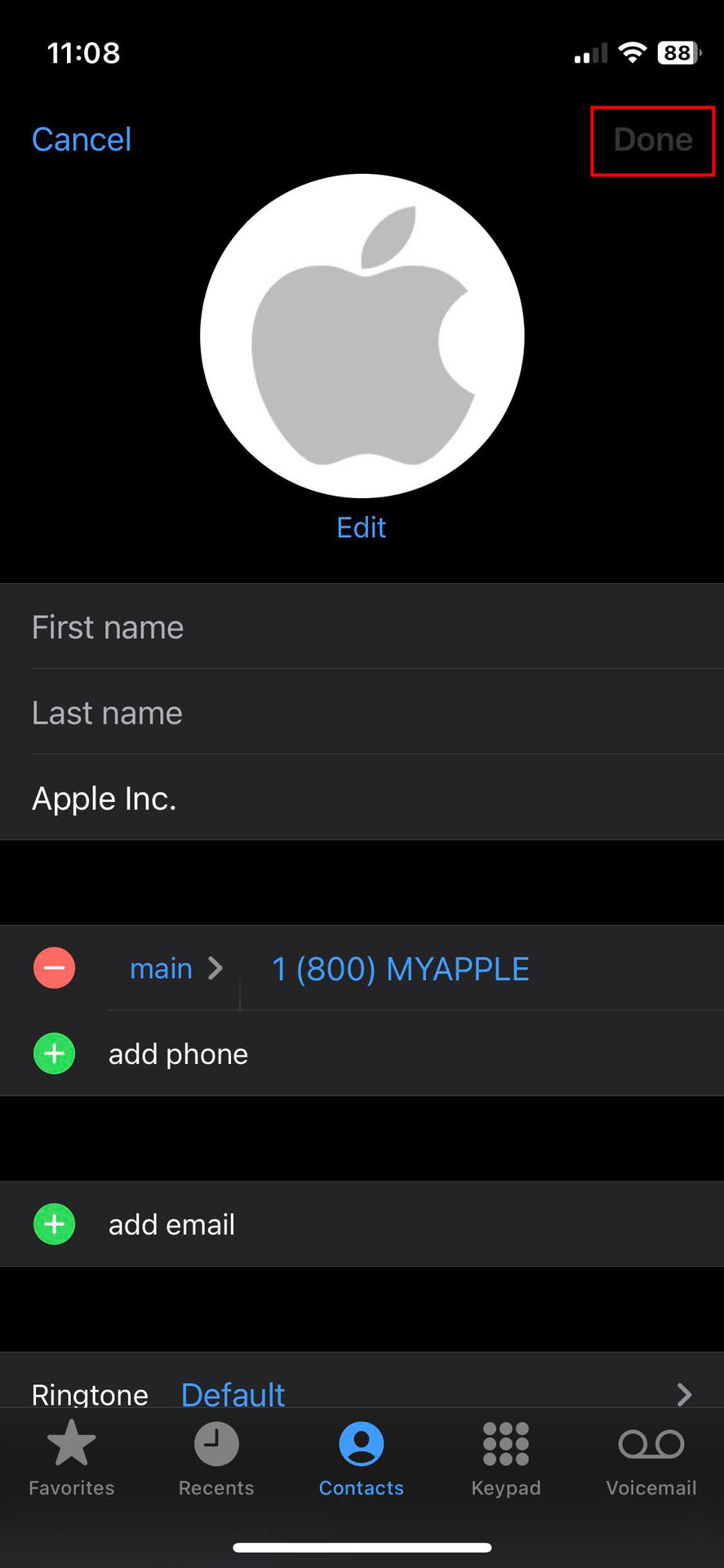Go to the Keypad tab

pos(506,1458)
